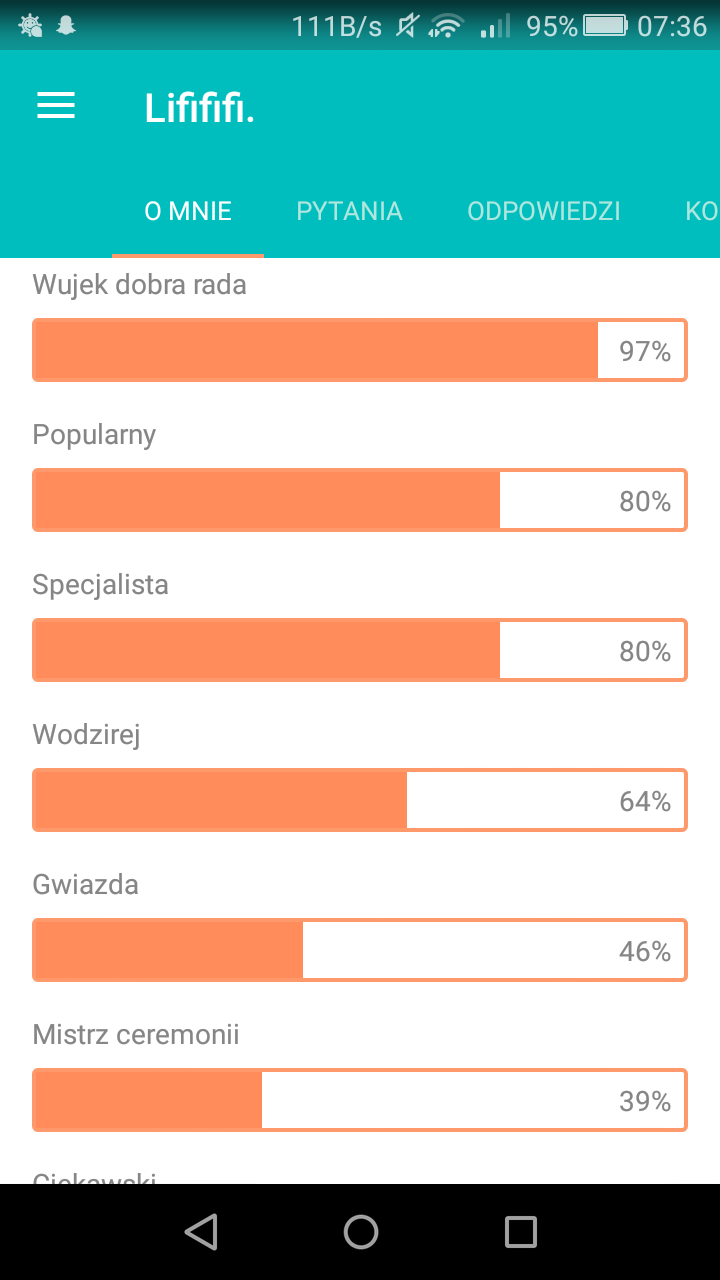This screenshot has height=1280, width=720.
Task: Go to home screen via navigation bar
Action: (x=360, y=1232)
